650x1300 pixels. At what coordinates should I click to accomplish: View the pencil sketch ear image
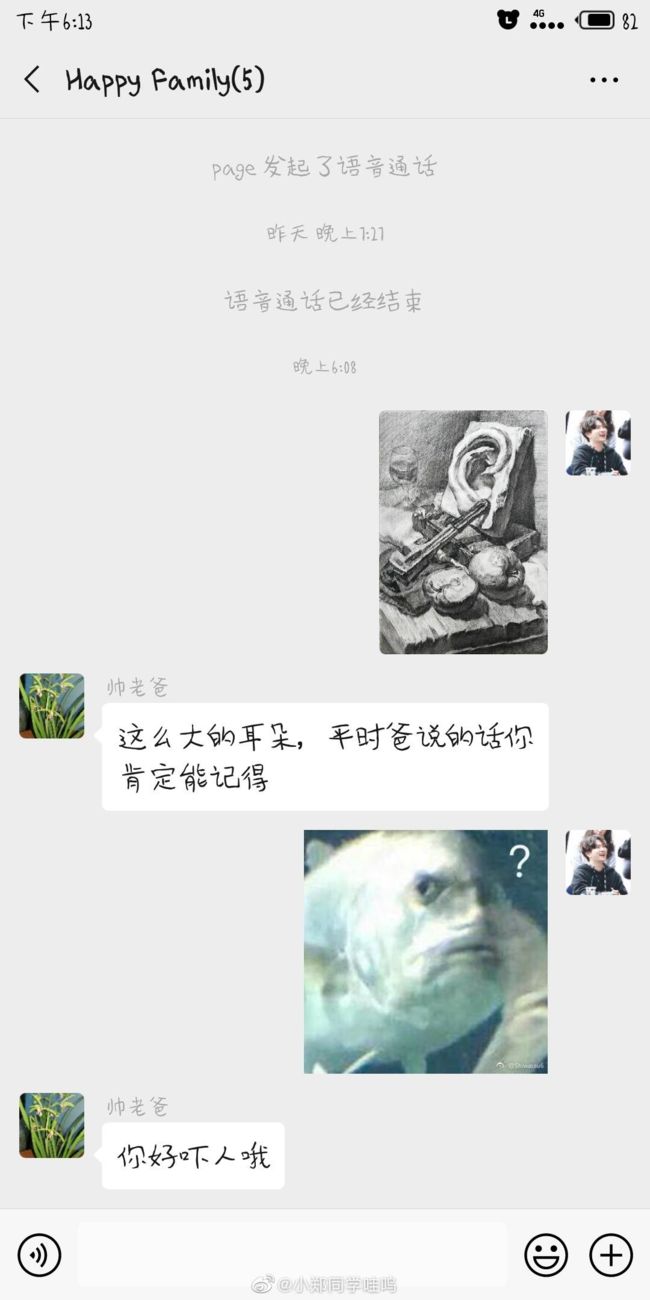(463, 532)
